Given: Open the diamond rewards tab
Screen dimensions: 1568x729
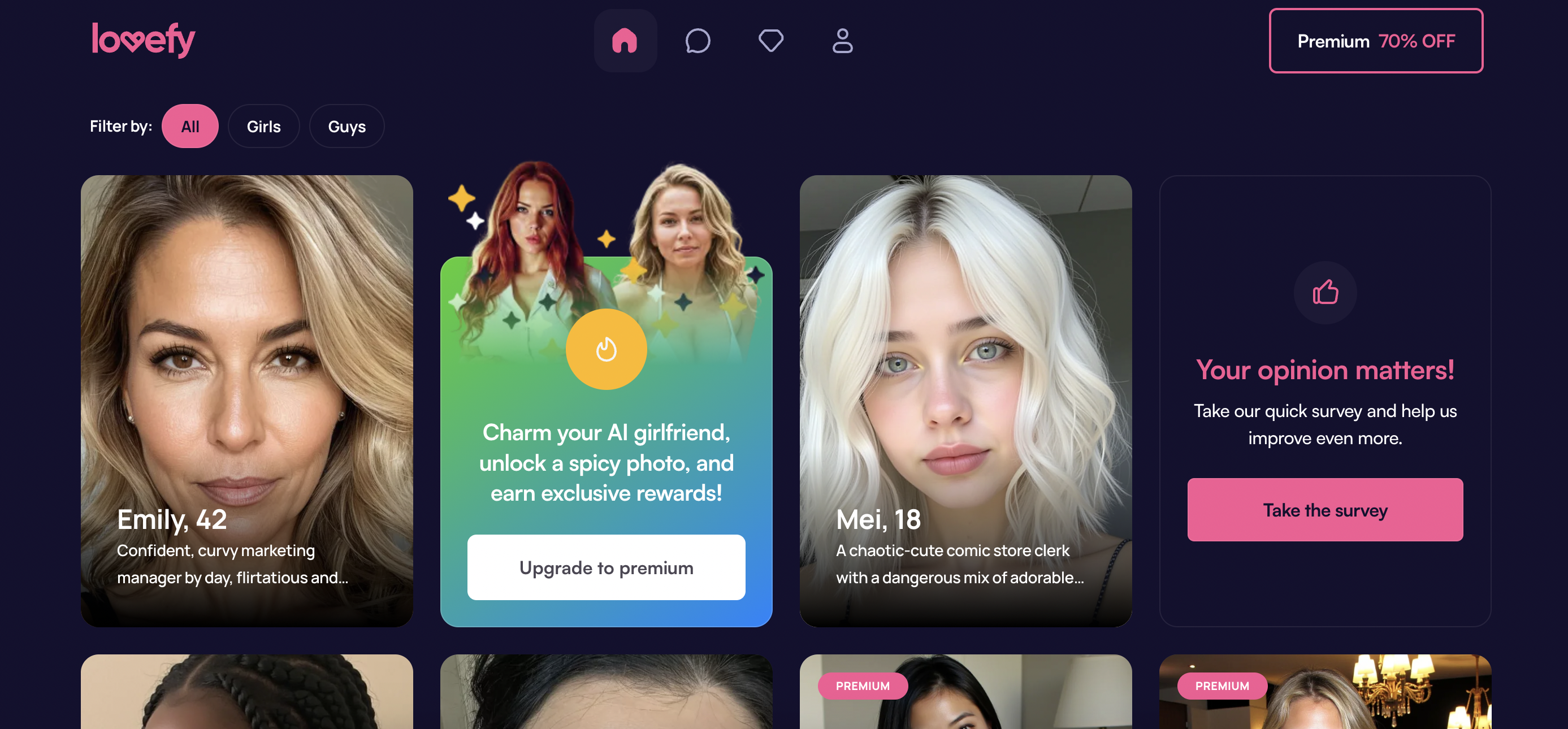Looking at the screenshot, I should 770,41.
